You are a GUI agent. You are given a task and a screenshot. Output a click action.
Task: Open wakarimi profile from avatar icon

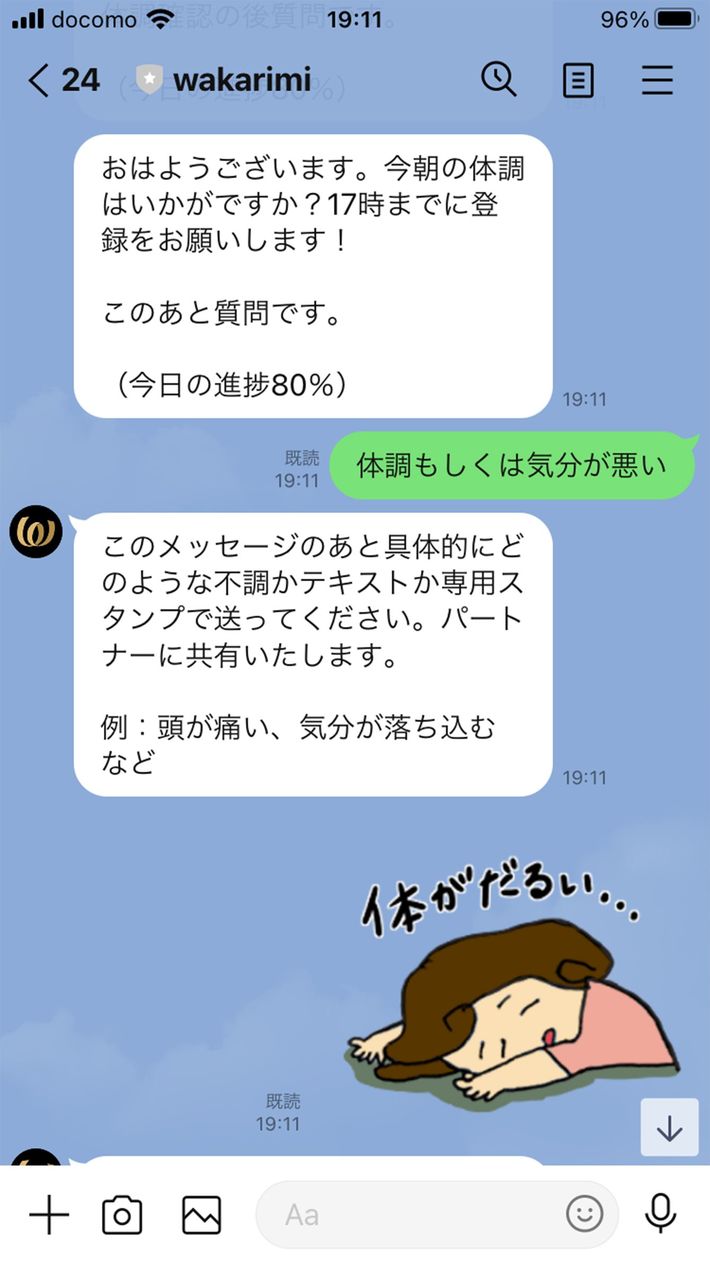(36, 533)
